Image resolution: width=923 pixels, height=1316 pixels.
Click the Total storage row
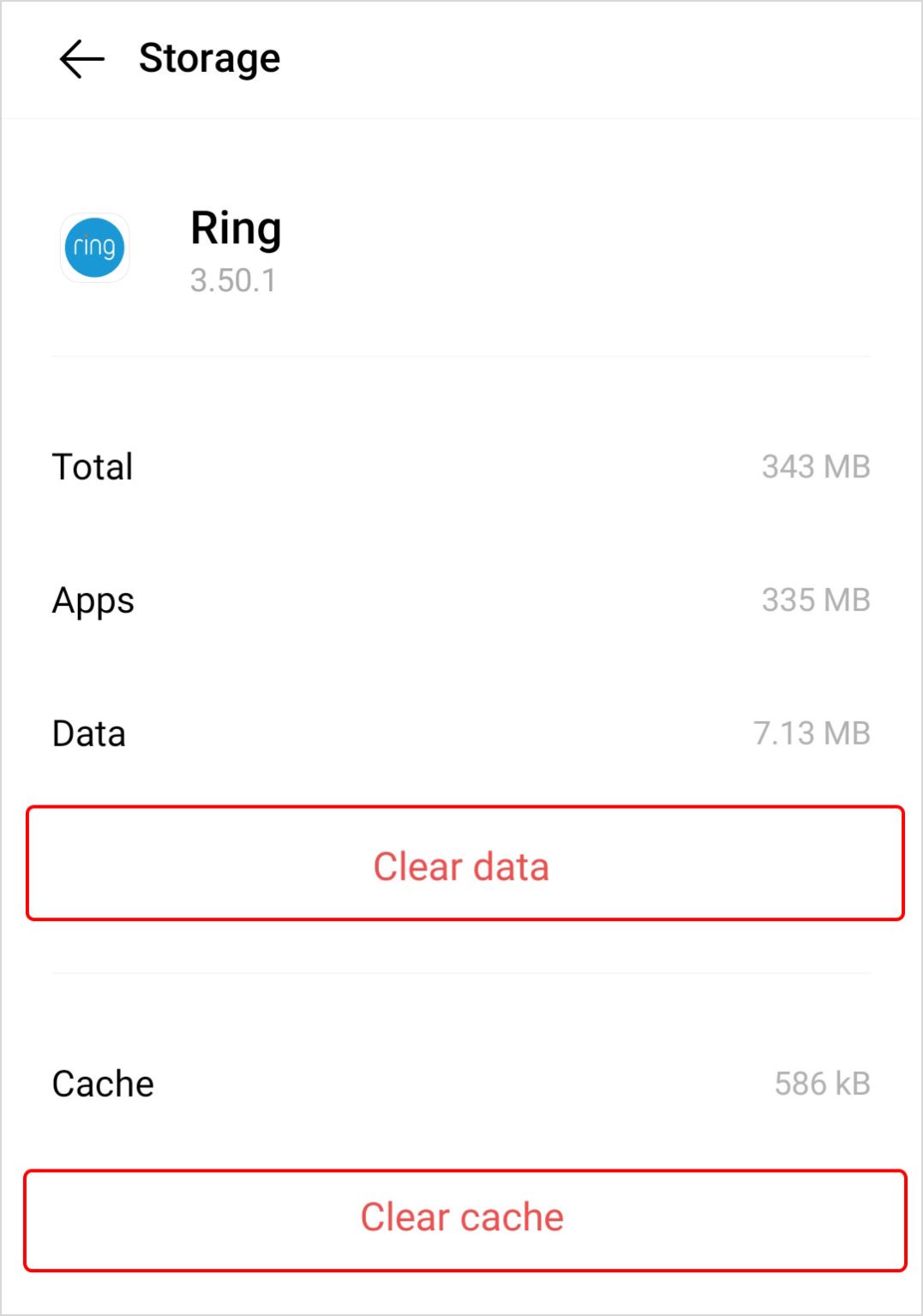pyautogui.click(x=461, y=466)
